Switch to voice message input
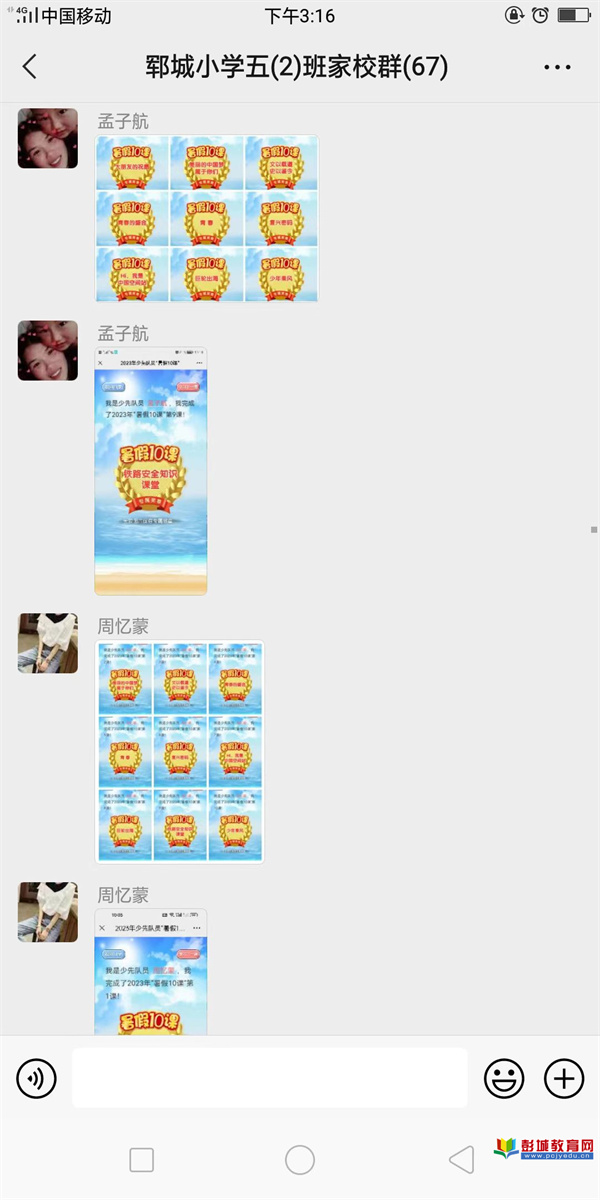 (x=36, y=1078)
